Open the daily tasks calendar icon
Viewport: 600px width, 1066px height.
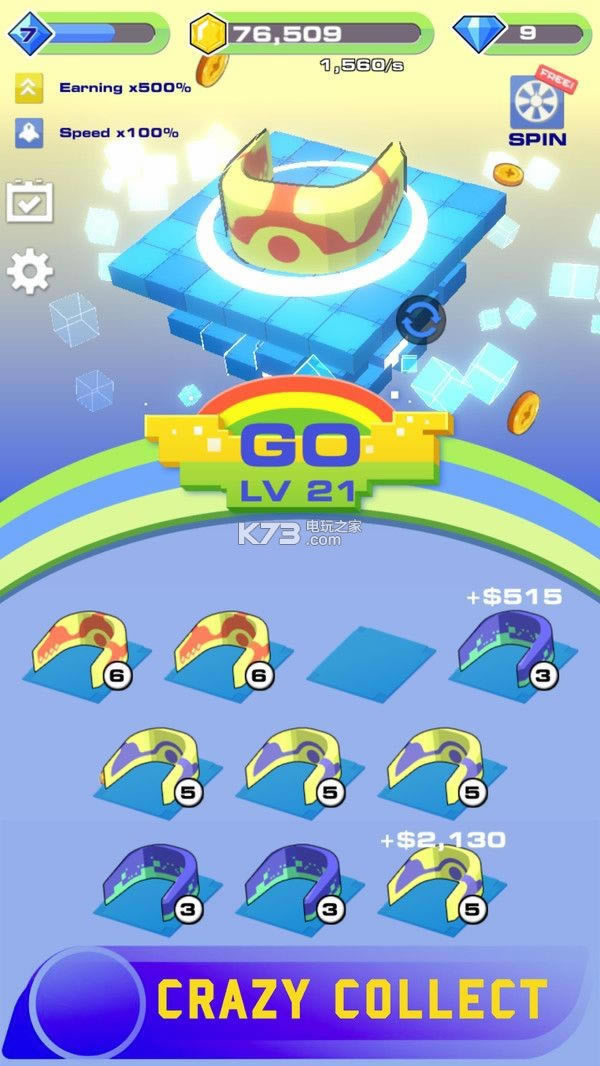29,201
